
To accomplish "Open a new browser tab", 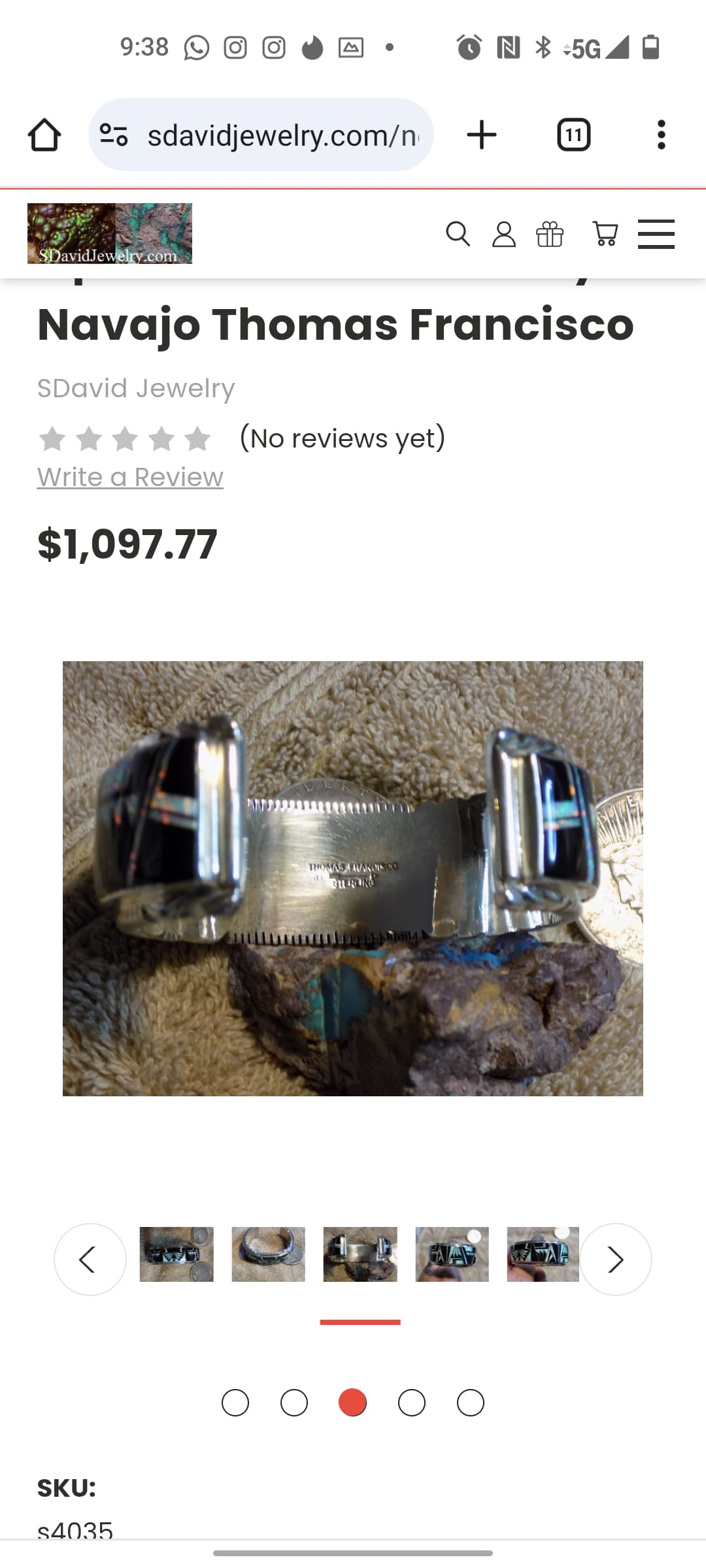I will point(482,135).
